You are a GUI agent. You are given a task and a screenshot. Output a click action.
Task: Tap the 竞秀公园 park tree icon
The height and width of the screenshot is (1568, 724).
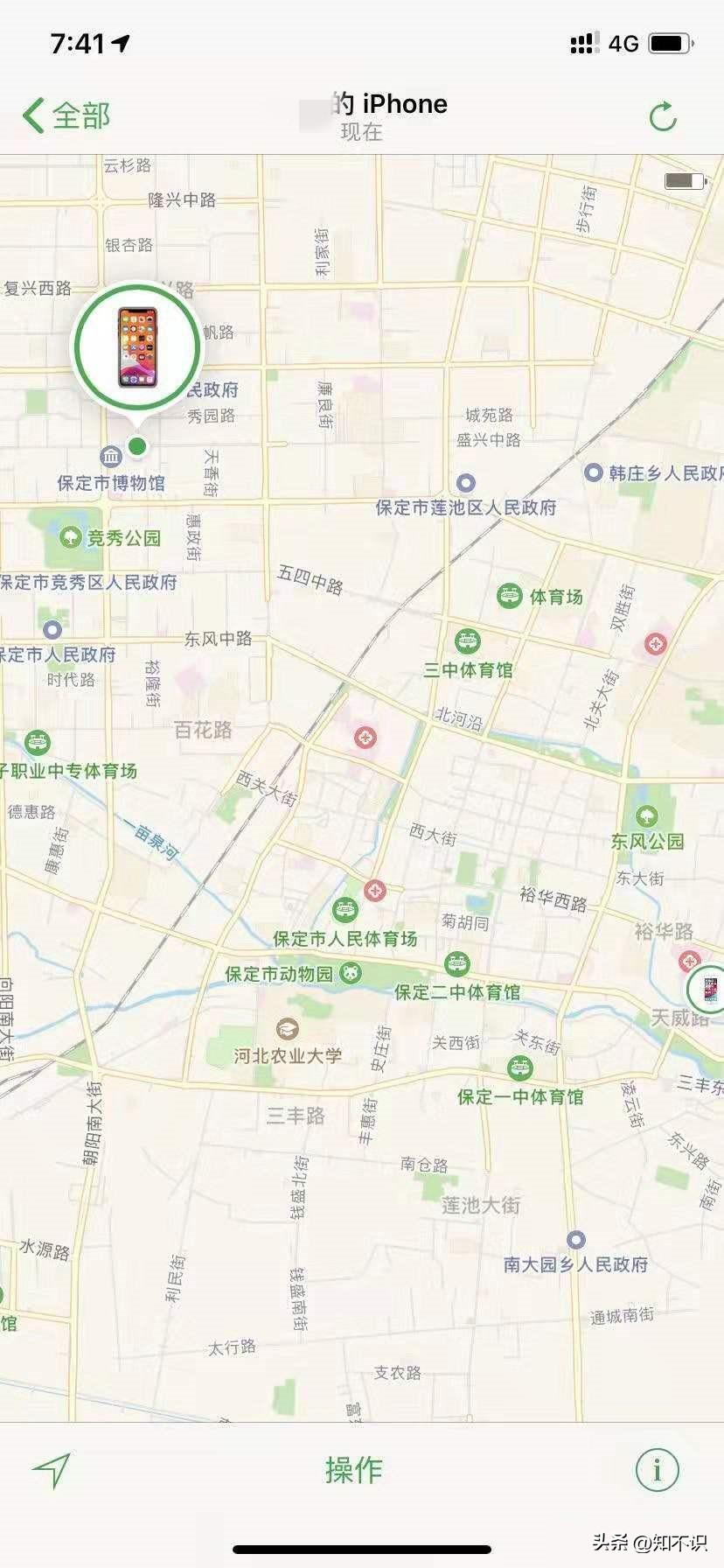70,536
